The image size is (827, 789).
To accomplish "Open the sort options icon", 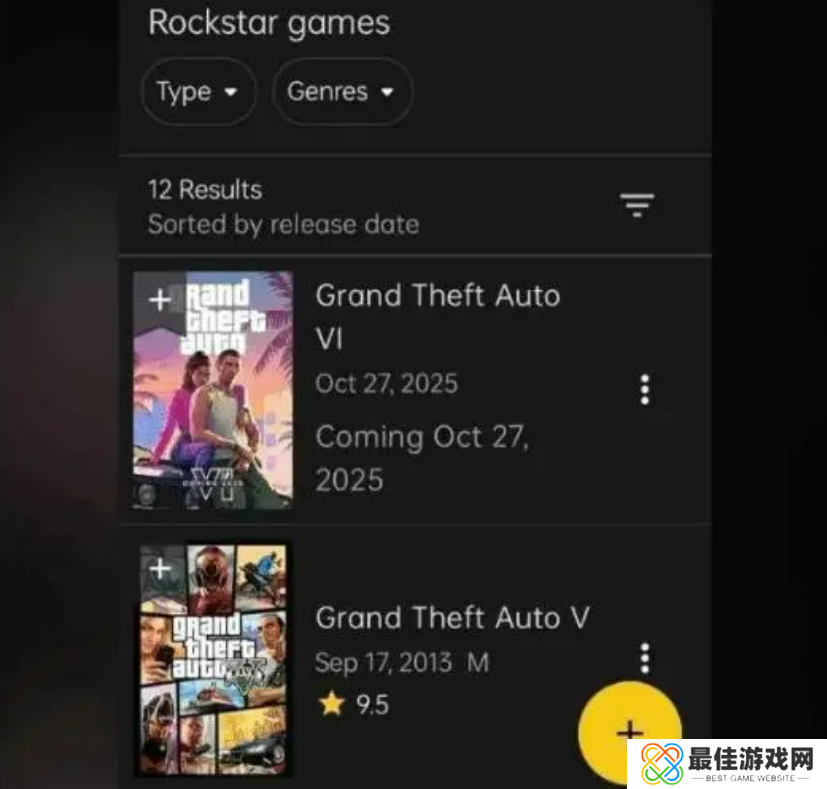I will pos(636,205).
